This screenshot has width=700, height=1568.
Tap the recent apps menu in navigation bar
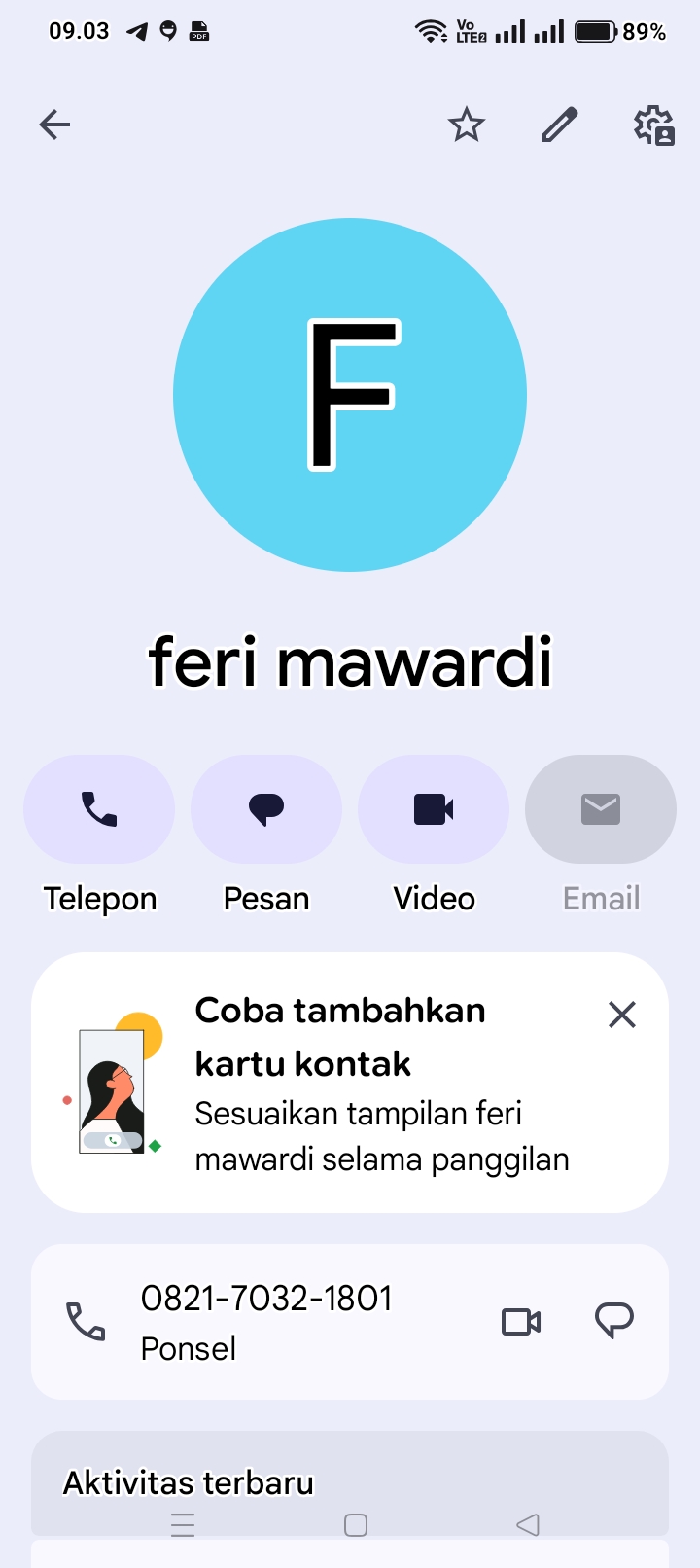[183, 1525]
